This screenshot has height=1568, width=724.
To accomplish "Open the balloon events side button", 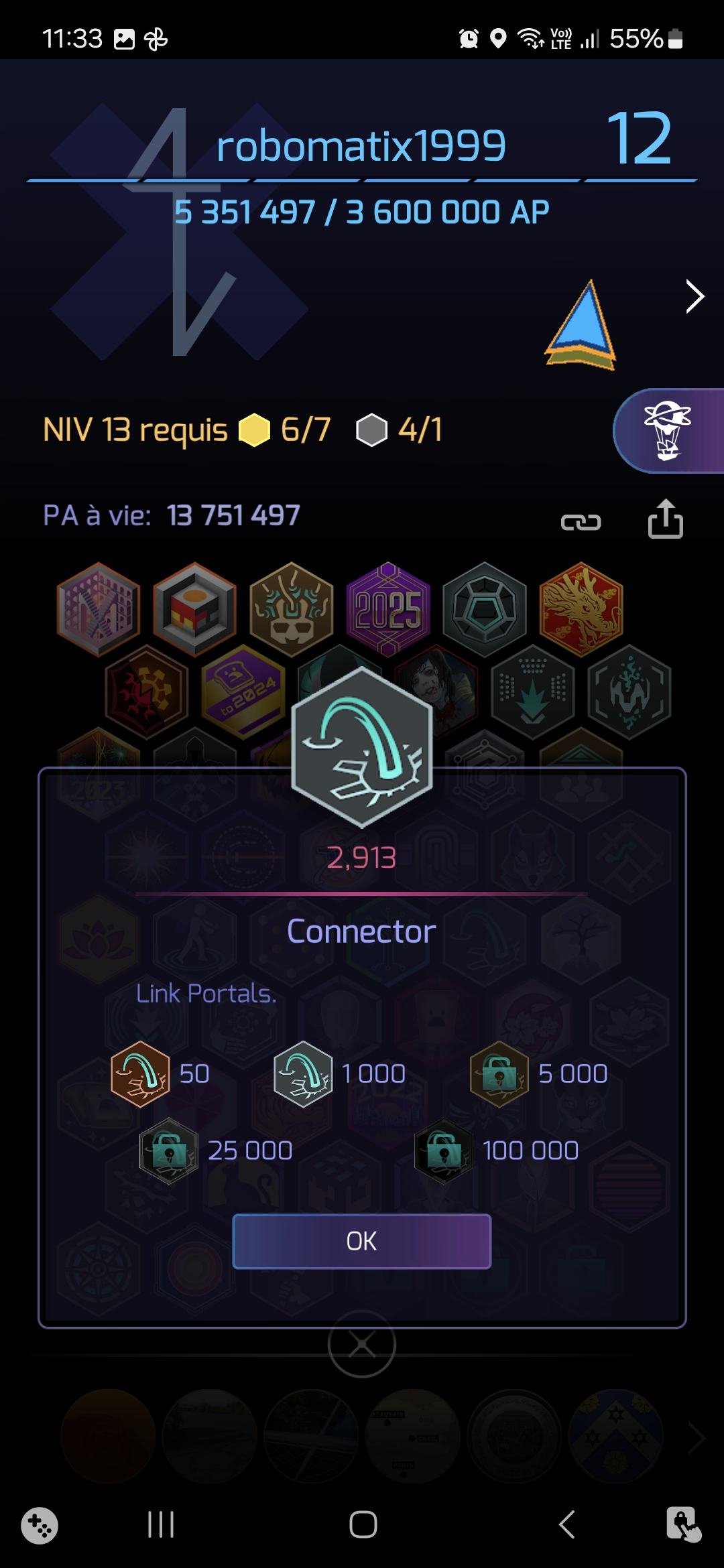I will pos(668,431).
